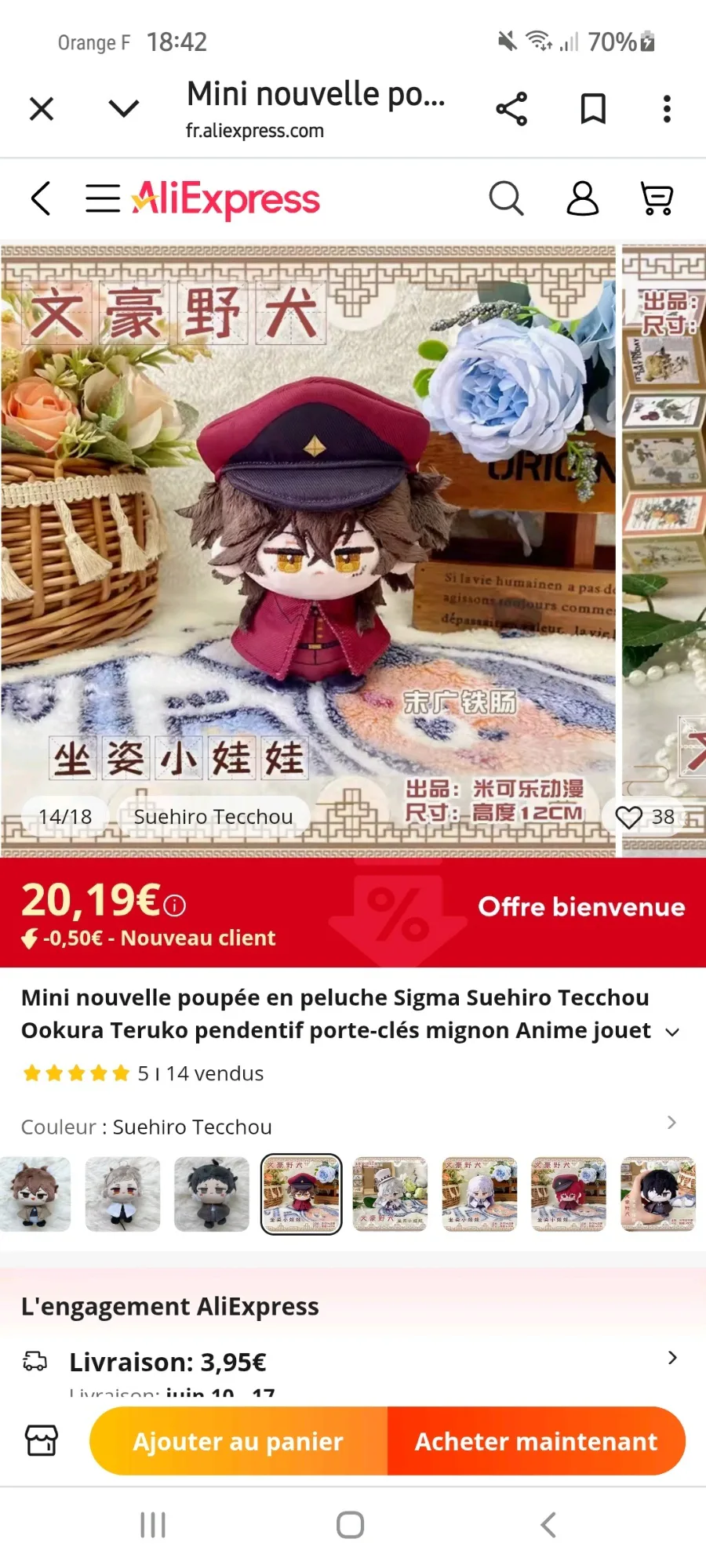Expand the page options down-arrow
This screenshot has height=1568, width=706.
coord(124,108)
